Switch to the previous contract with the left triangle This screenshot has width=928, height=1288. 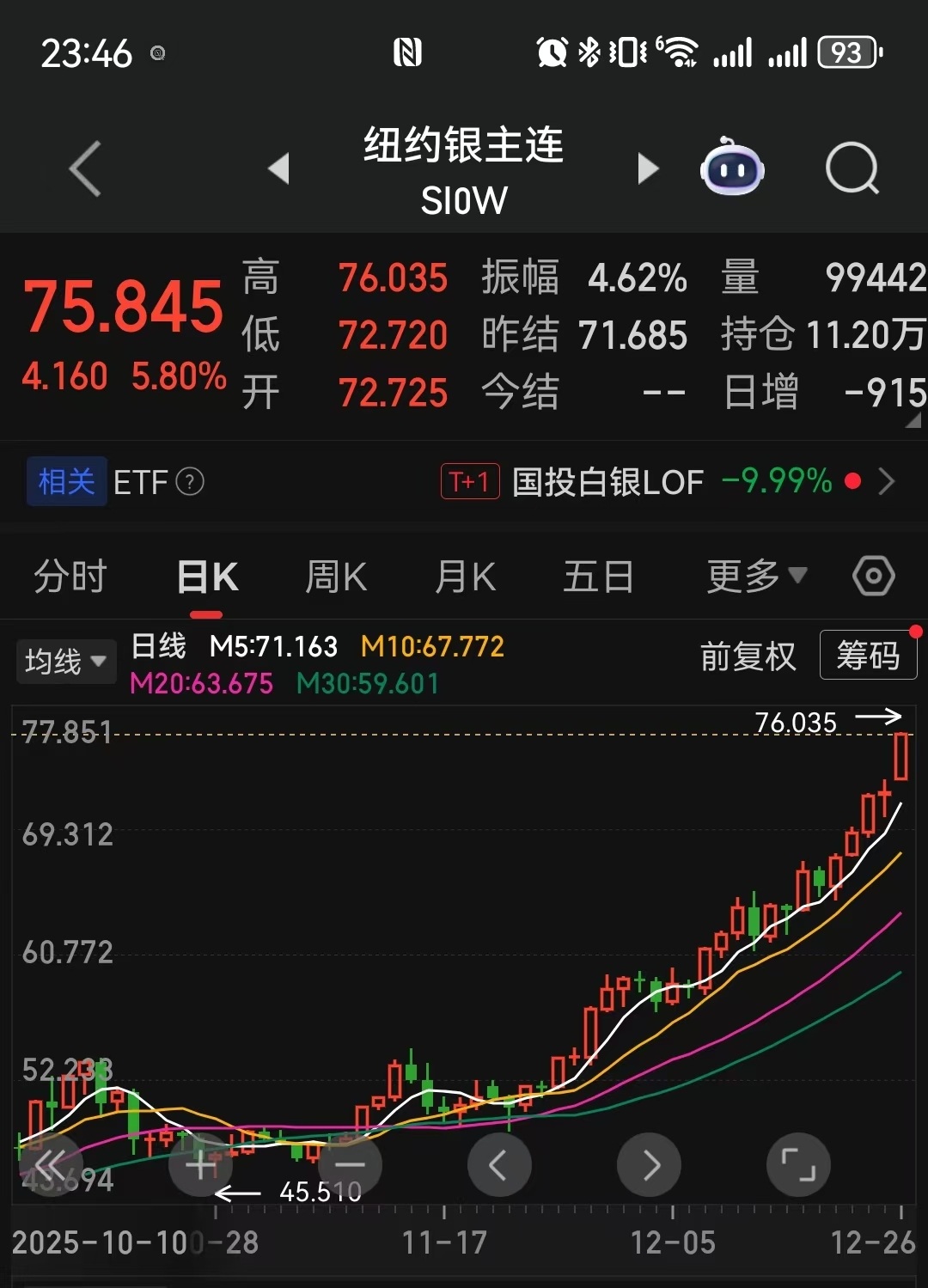[278, 168]
